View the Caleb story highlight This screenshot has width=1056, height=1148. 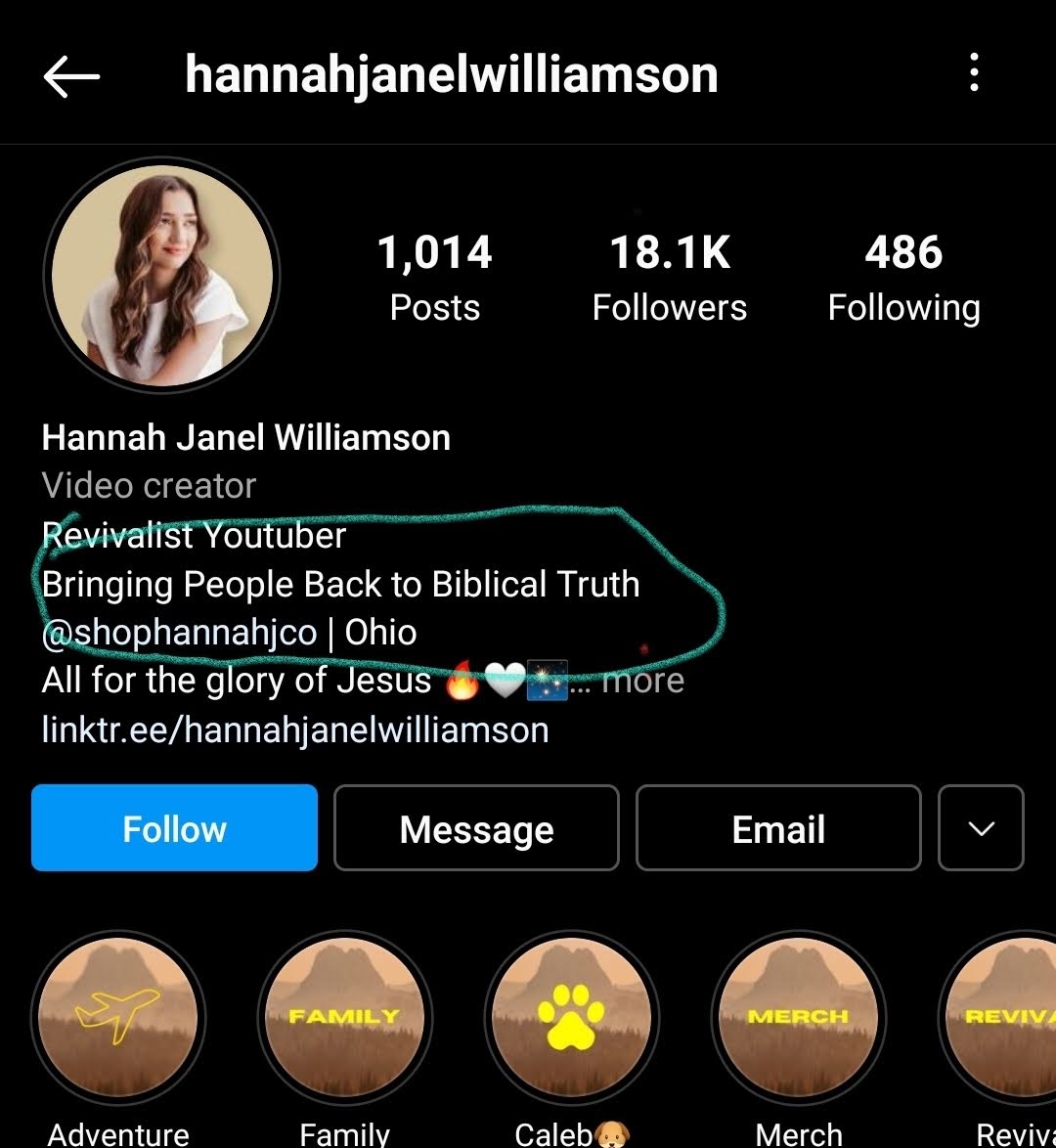571,1017
